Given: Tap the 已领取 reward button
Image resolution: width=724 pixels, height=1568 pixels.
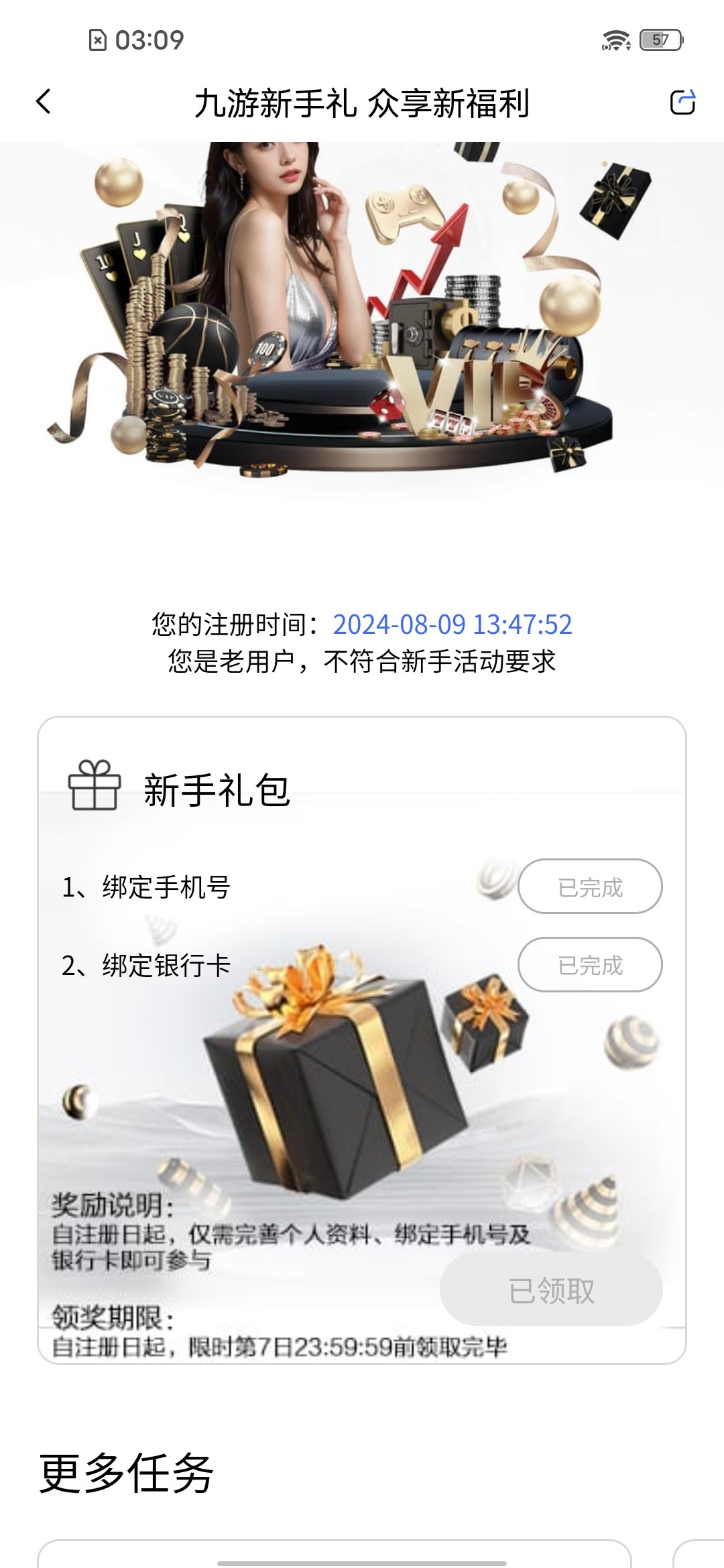Looking at the screenshot, I should point(551,1291).
